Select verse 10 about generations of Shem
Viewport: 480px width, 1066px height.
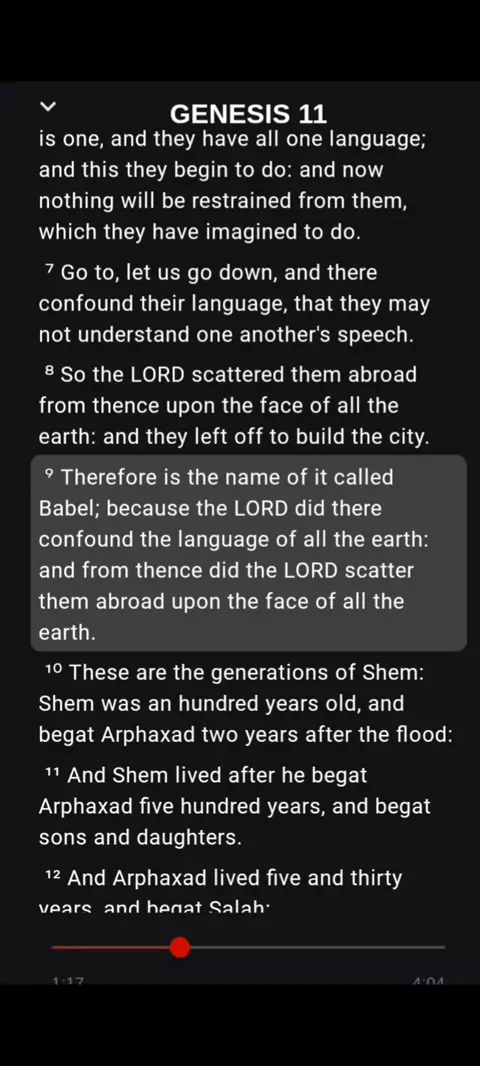[x=245, y=704]
